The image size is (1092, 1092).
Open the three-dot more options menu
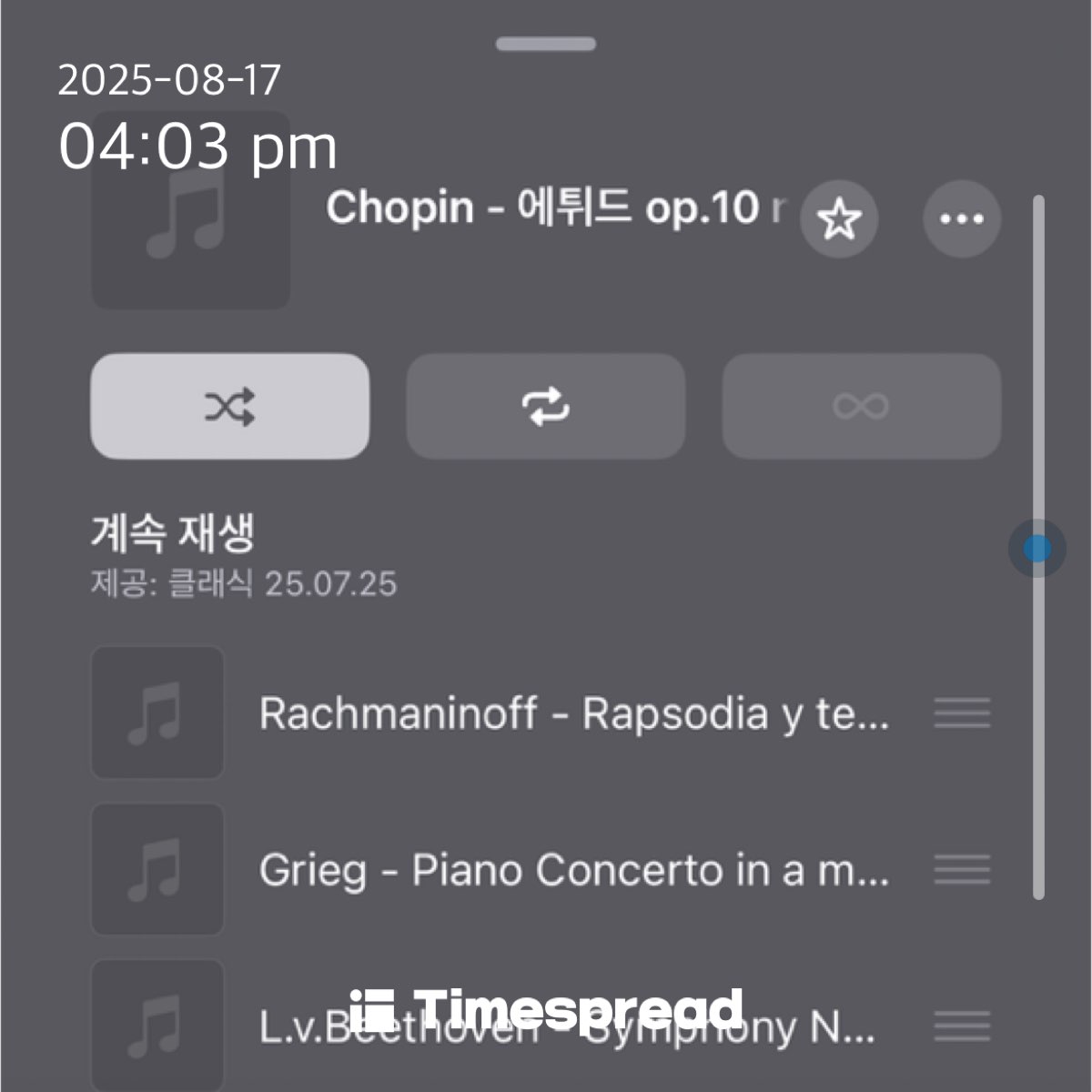[961, 219]
